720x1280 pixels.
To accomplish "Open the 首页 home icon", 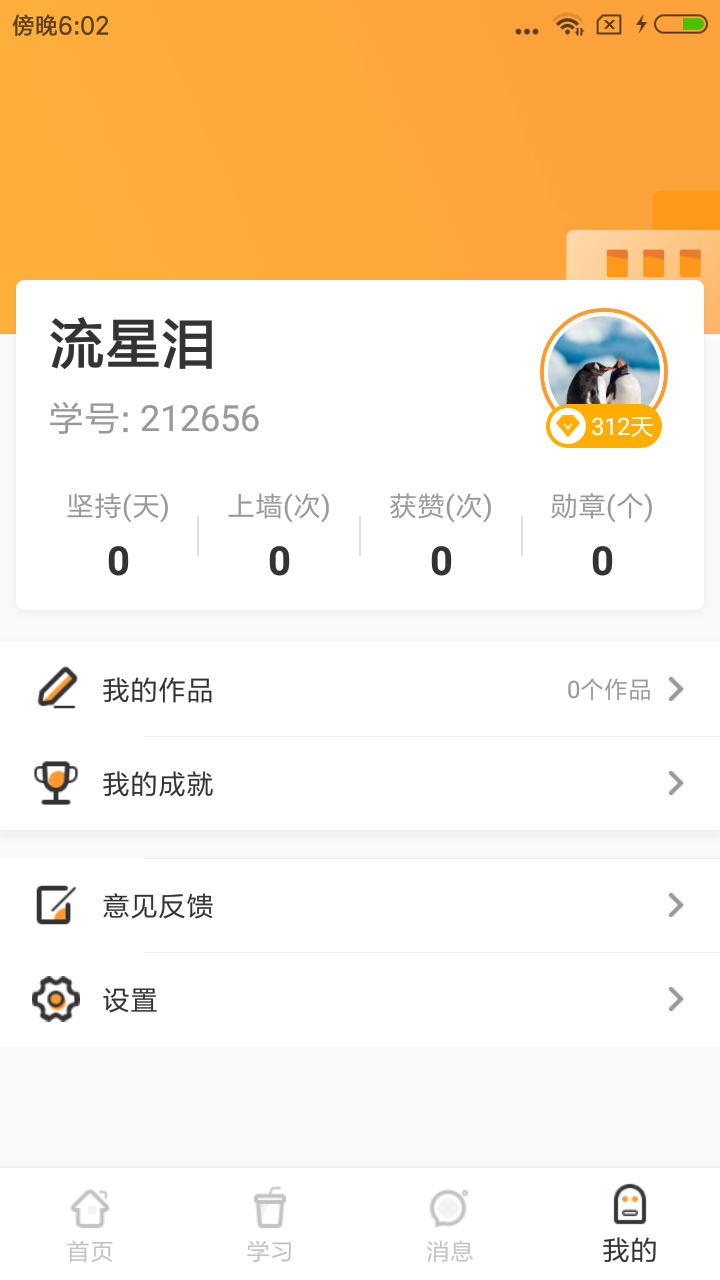I will pyautogui.click(x=90, y=1208).
